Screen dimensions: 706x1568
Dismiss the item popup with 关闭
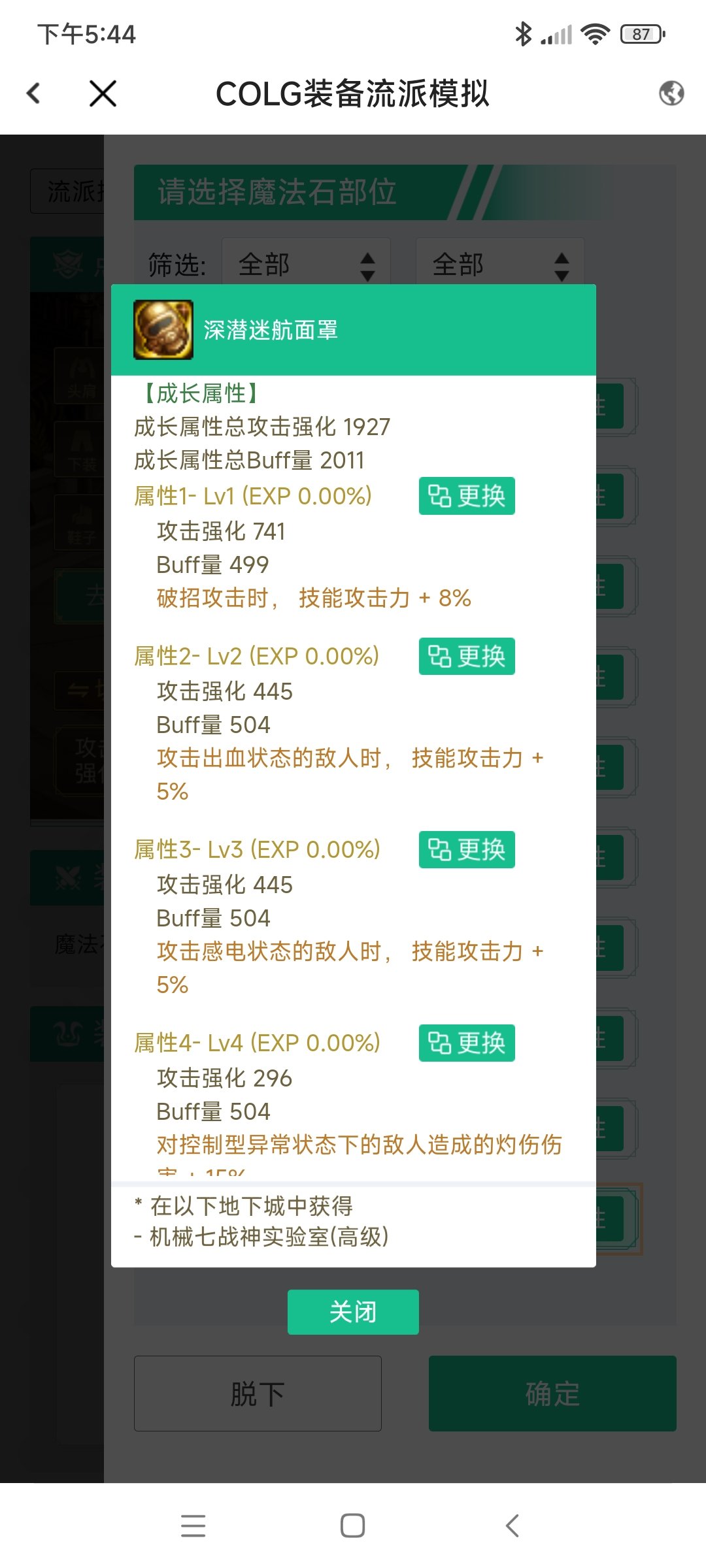click(353, 1312)
